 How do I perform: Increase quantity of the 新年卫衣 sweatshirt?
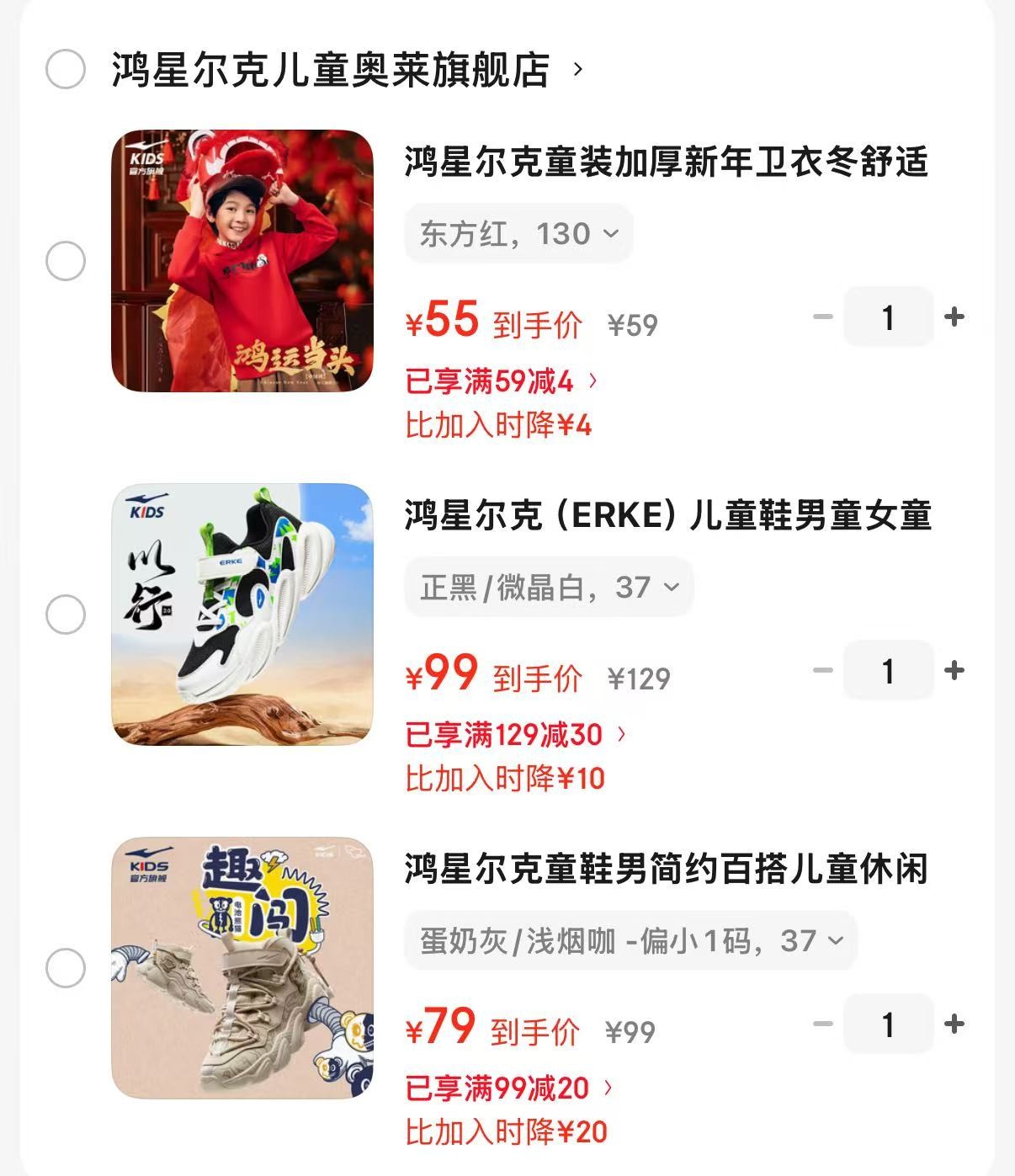[x=954, y=317]
